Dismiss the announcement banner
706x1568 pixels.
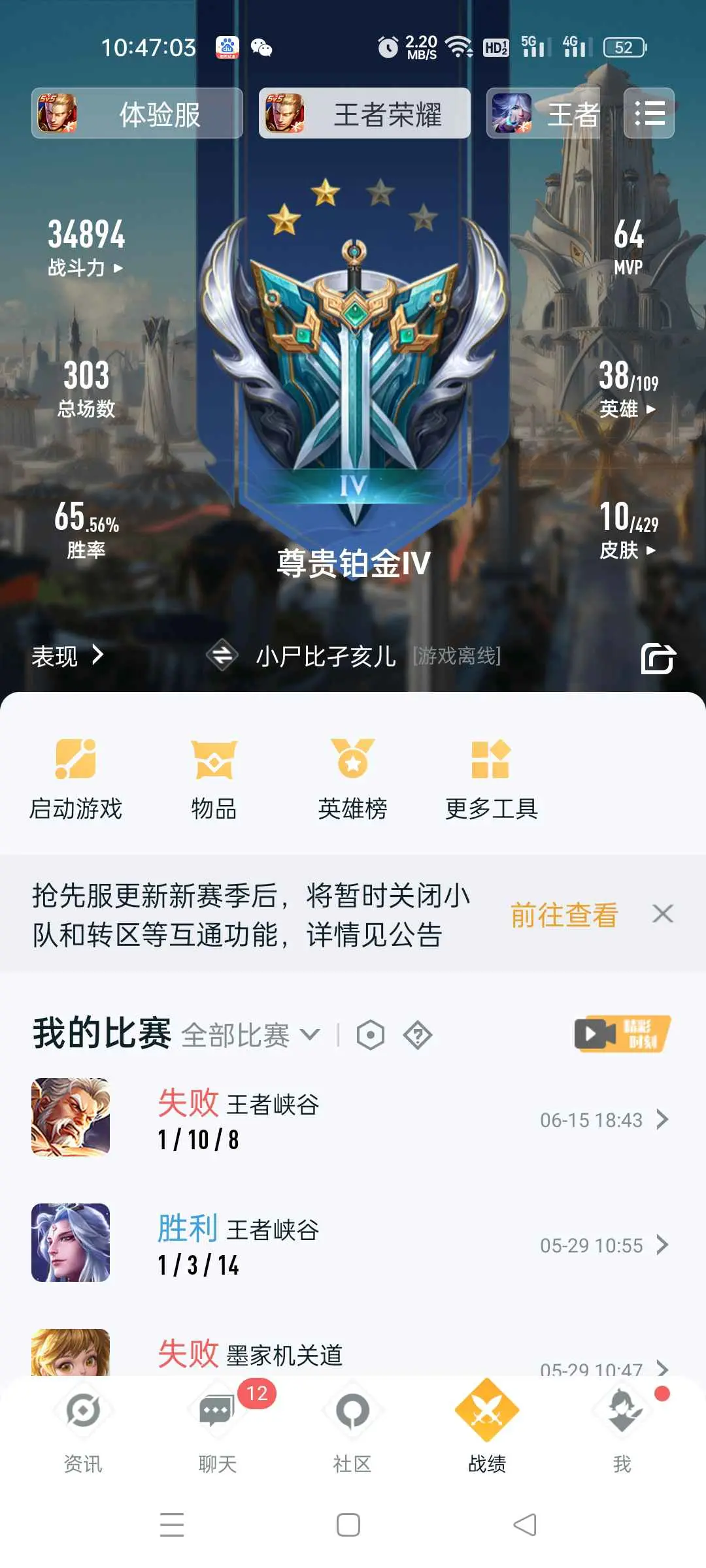tap(663, 913)
